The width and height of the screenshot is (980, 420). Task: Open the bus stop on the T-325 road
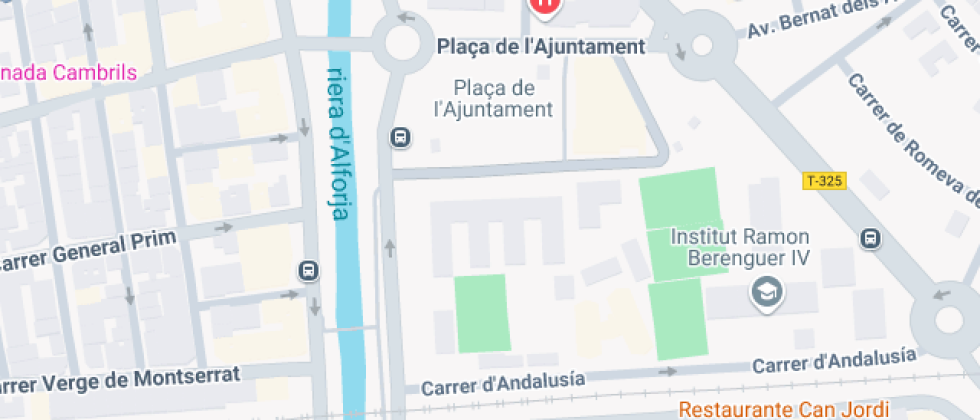870,238
